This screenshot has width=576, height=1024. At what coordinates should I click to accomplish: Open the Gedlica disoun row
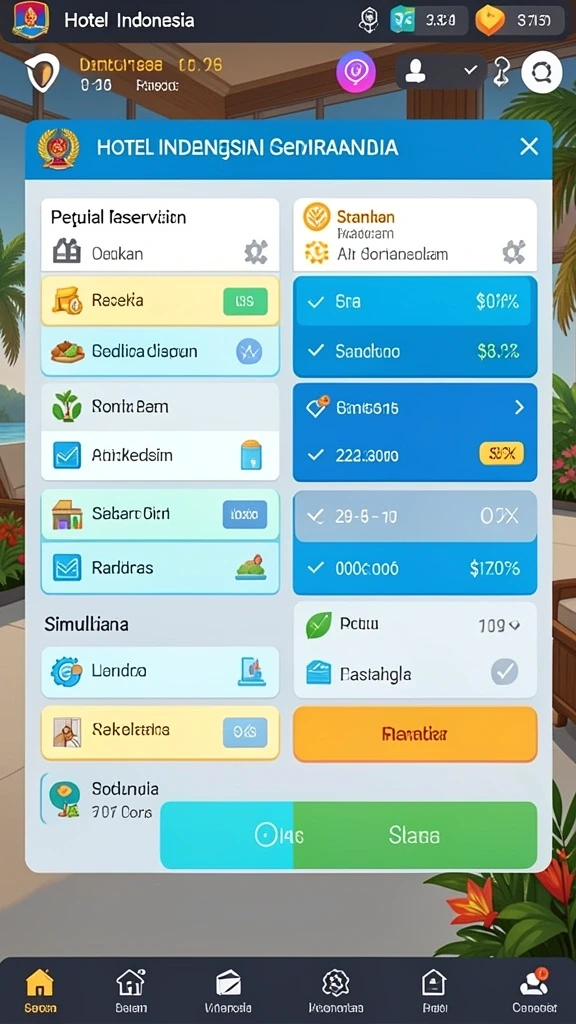click(x=160, y=351)
